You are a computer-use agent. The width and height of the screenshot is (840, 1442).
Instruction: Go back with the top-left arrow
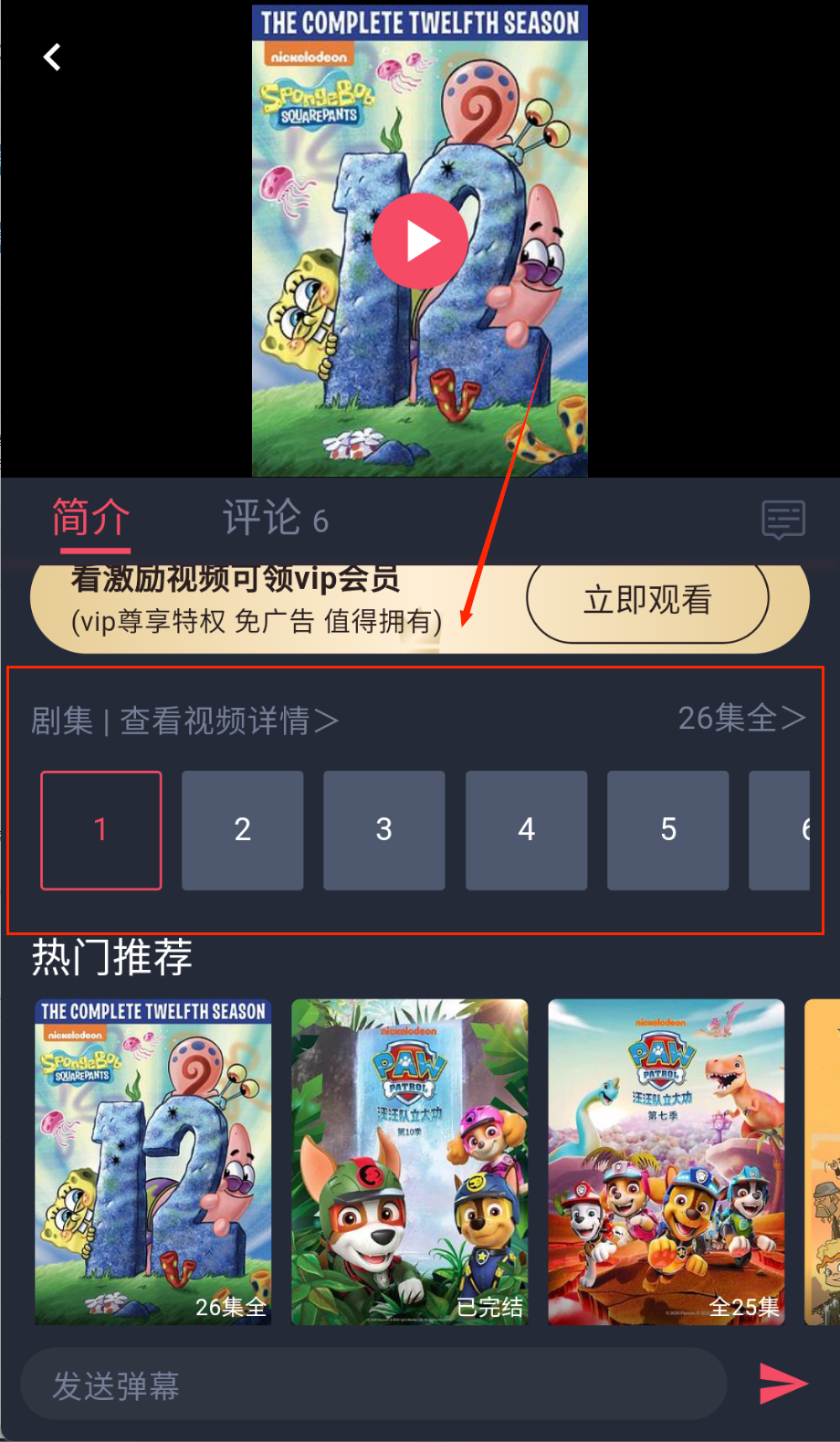coord(53,58)
